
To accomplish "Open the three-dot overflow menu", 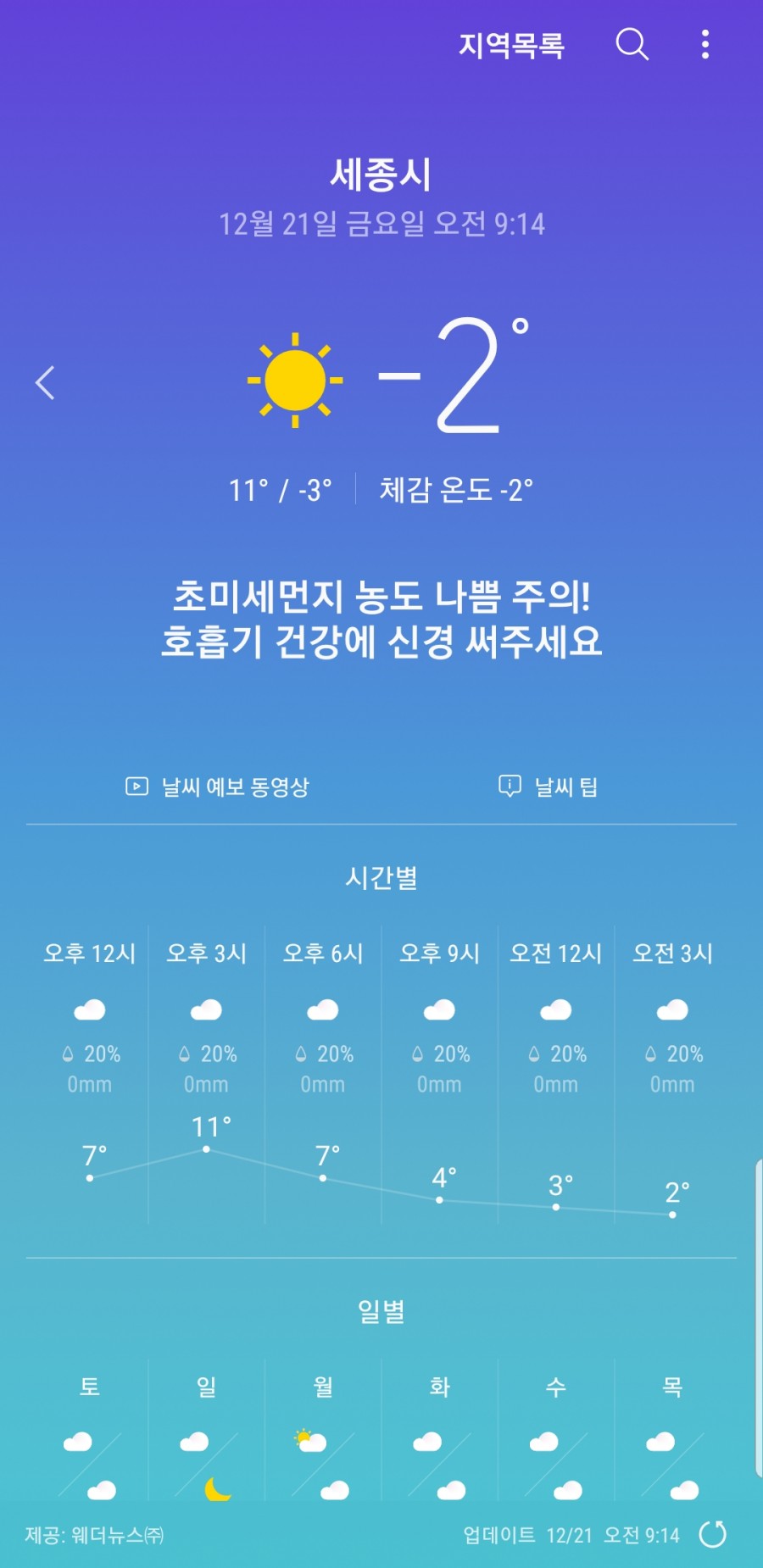I will [x=705, y=44].
